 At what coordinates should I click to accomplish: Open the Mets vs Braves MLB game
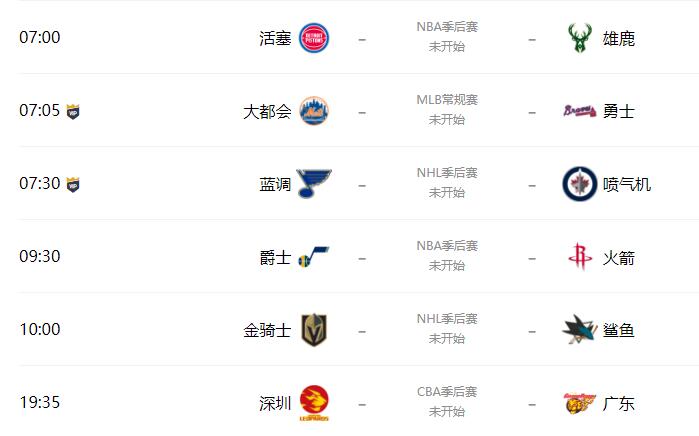[x=447, y=110]
